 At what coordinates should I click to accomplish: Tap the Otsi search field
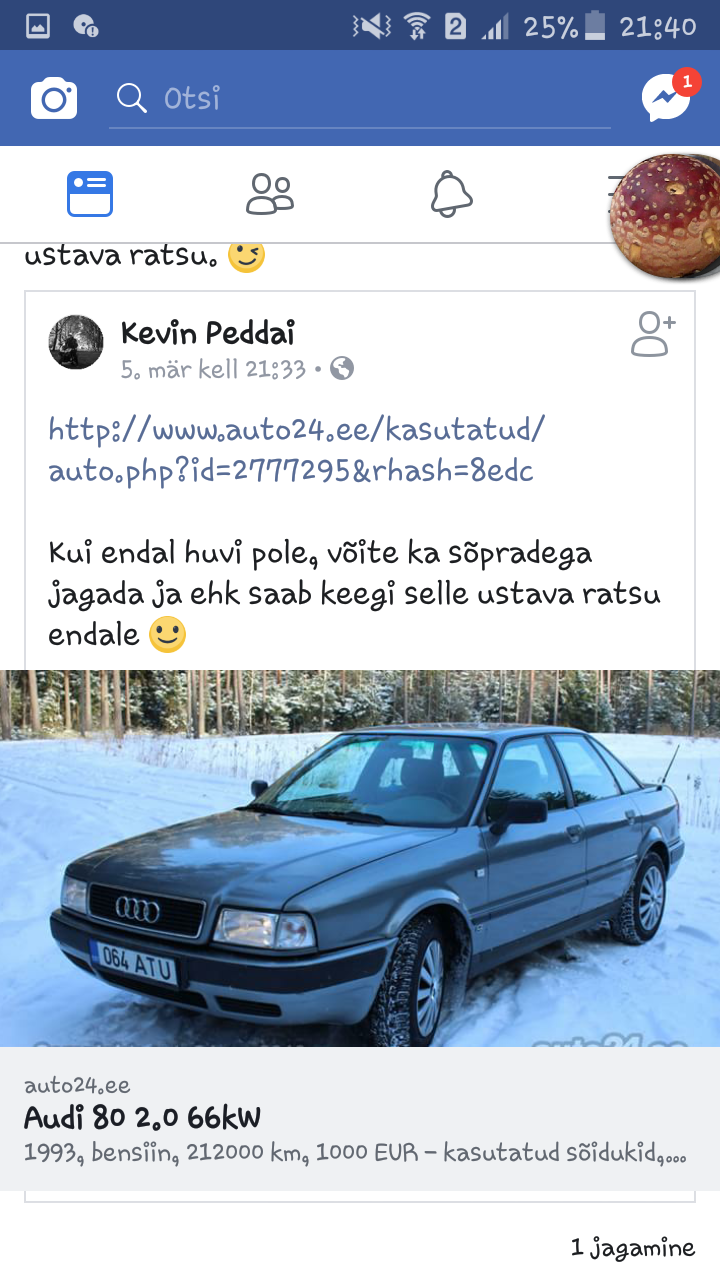coord(360,98)
